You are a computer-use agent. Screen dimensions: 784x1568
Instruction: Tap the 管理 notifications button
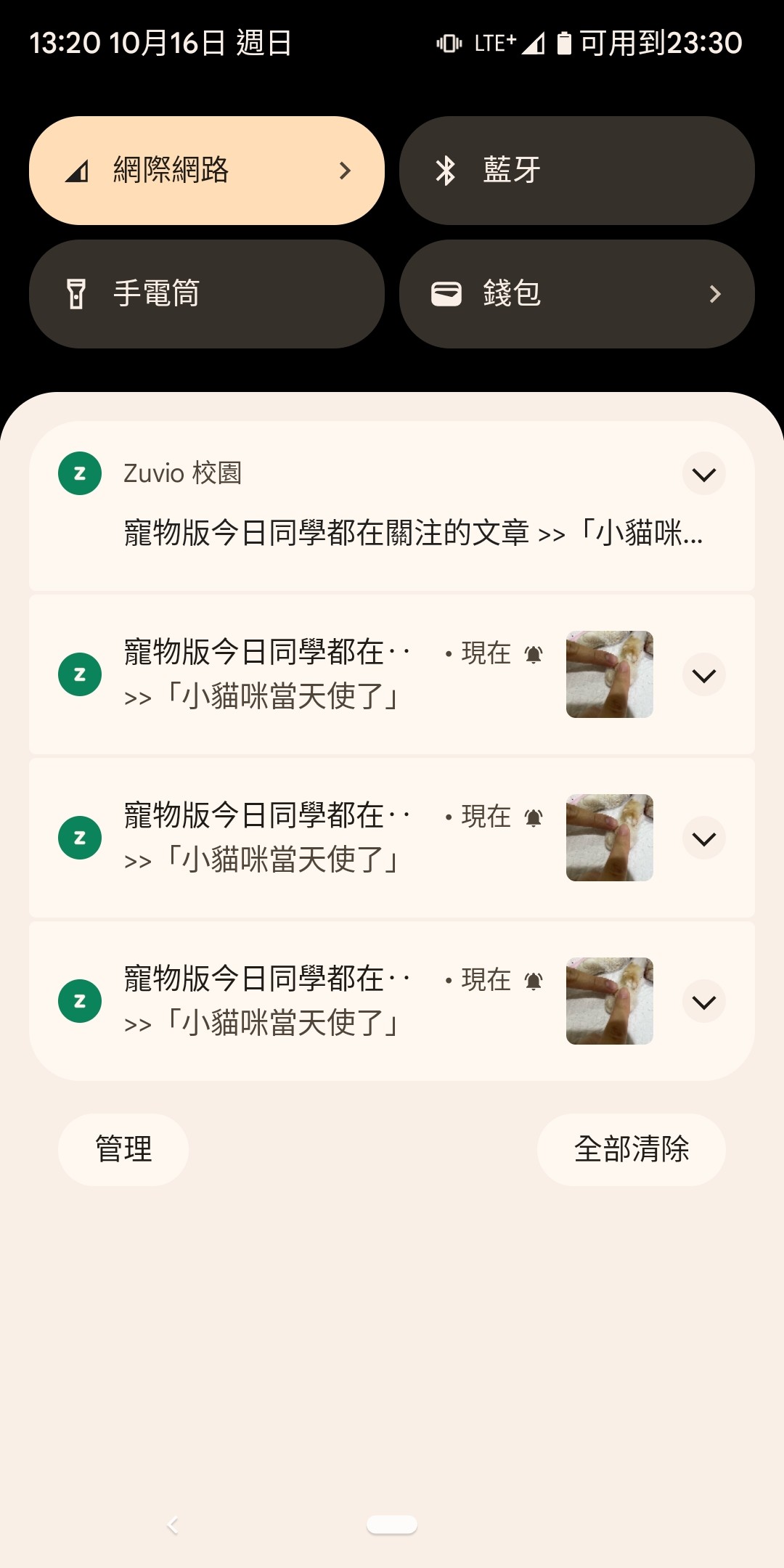[x=123, y=1149]
